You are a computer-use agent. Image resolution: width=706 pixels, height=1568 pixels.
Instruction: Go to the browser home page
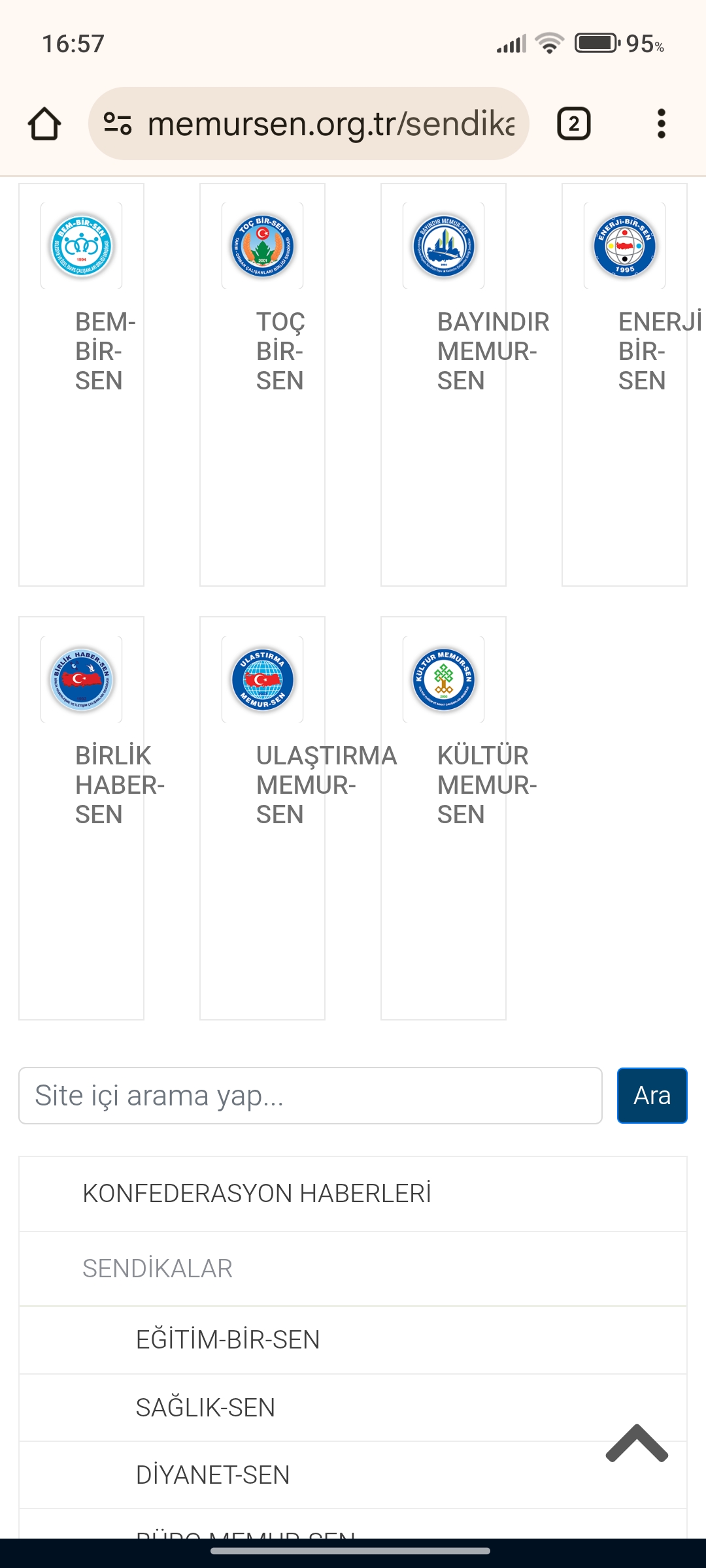click(x=44, y=124)
